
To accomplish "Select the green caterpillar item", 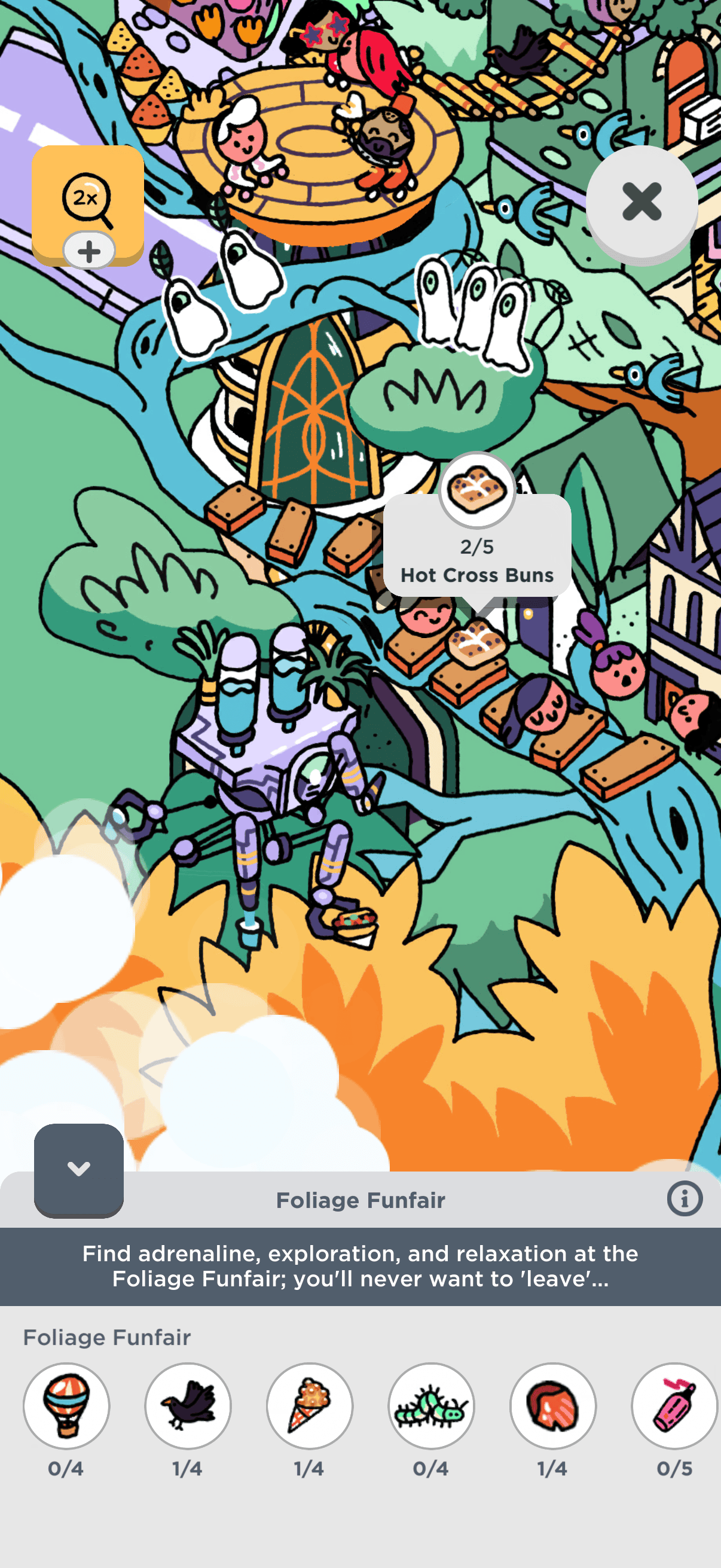I will tap(432, 1405).
